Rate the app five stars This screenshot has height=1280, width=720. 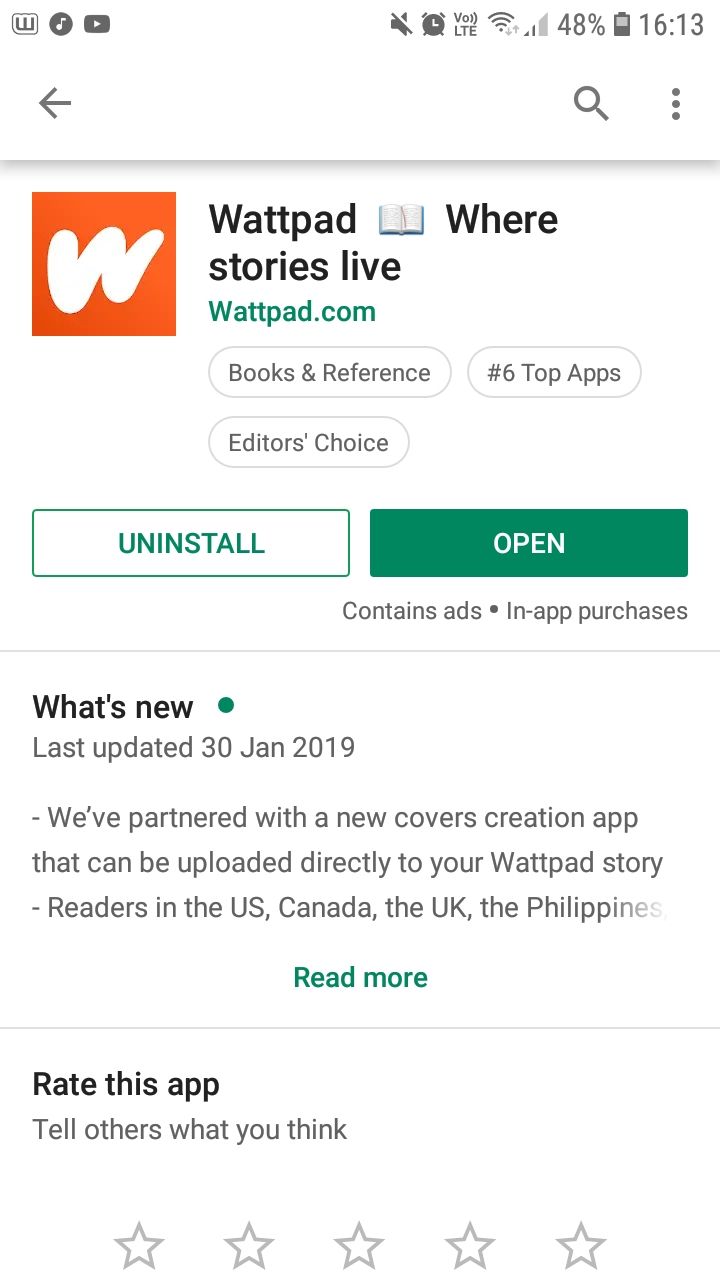pos(580,1247)
